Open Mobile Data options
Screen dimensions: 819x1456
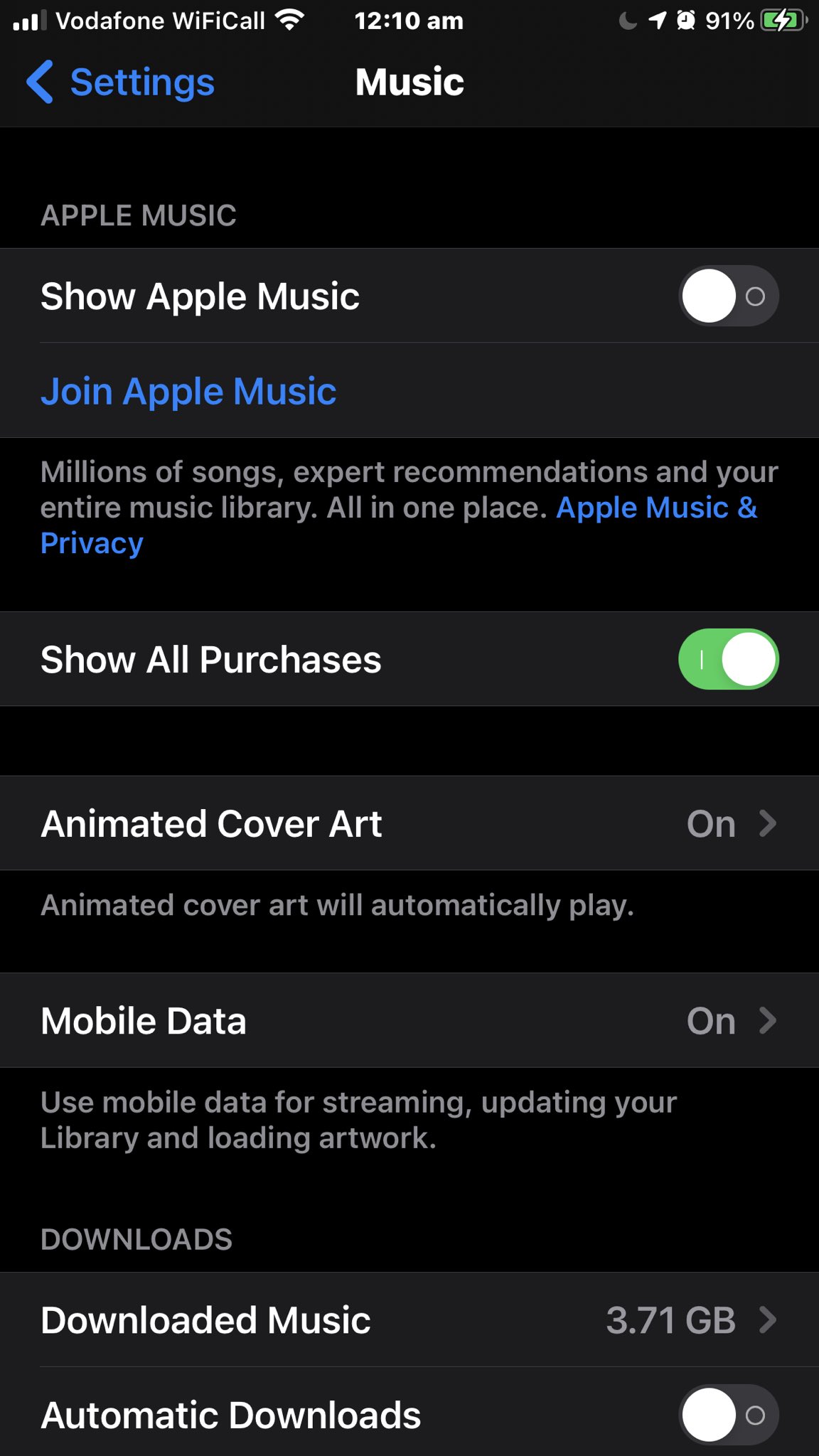409,1020
